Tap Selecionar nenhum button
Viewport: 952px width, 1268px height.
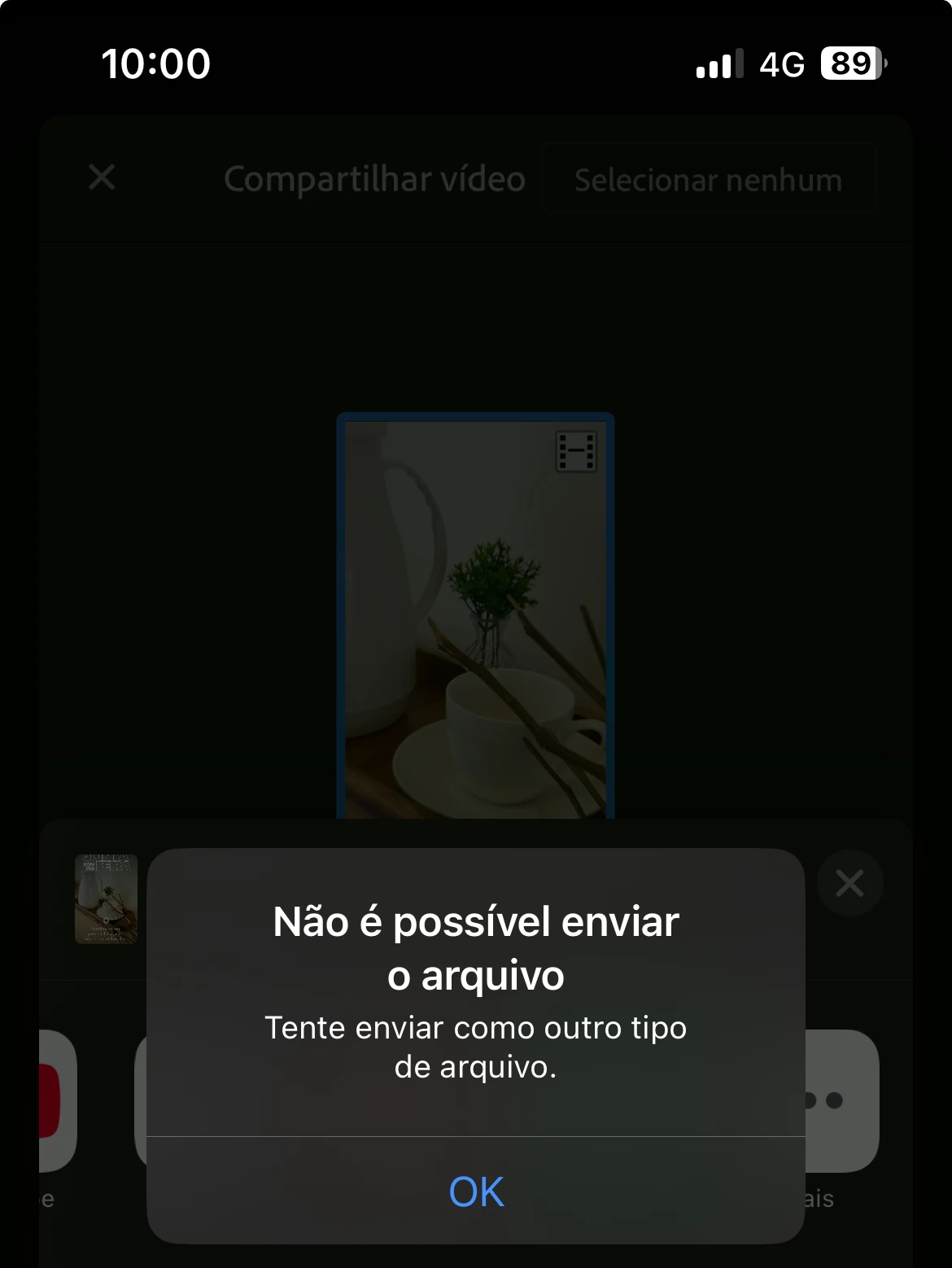click(708, 179)
